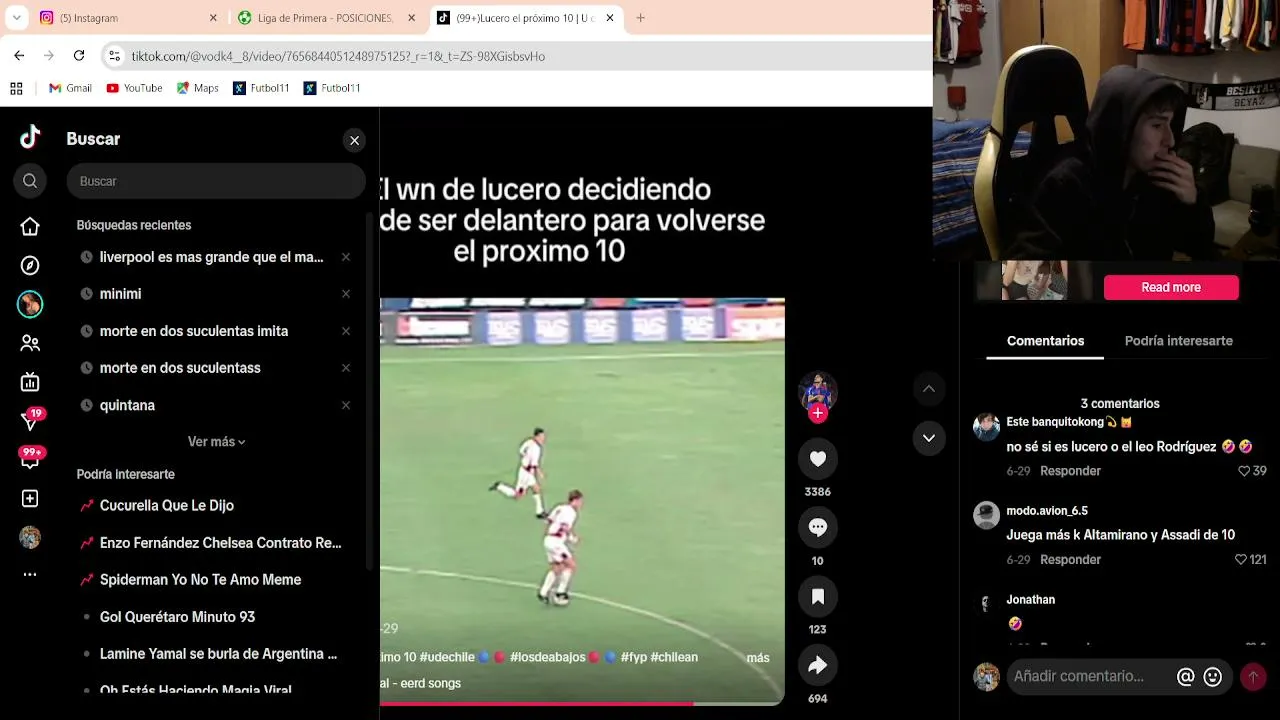Close the search panel
The height and width of the screenshot is (720, 1280).
click(x=354, y=141)
